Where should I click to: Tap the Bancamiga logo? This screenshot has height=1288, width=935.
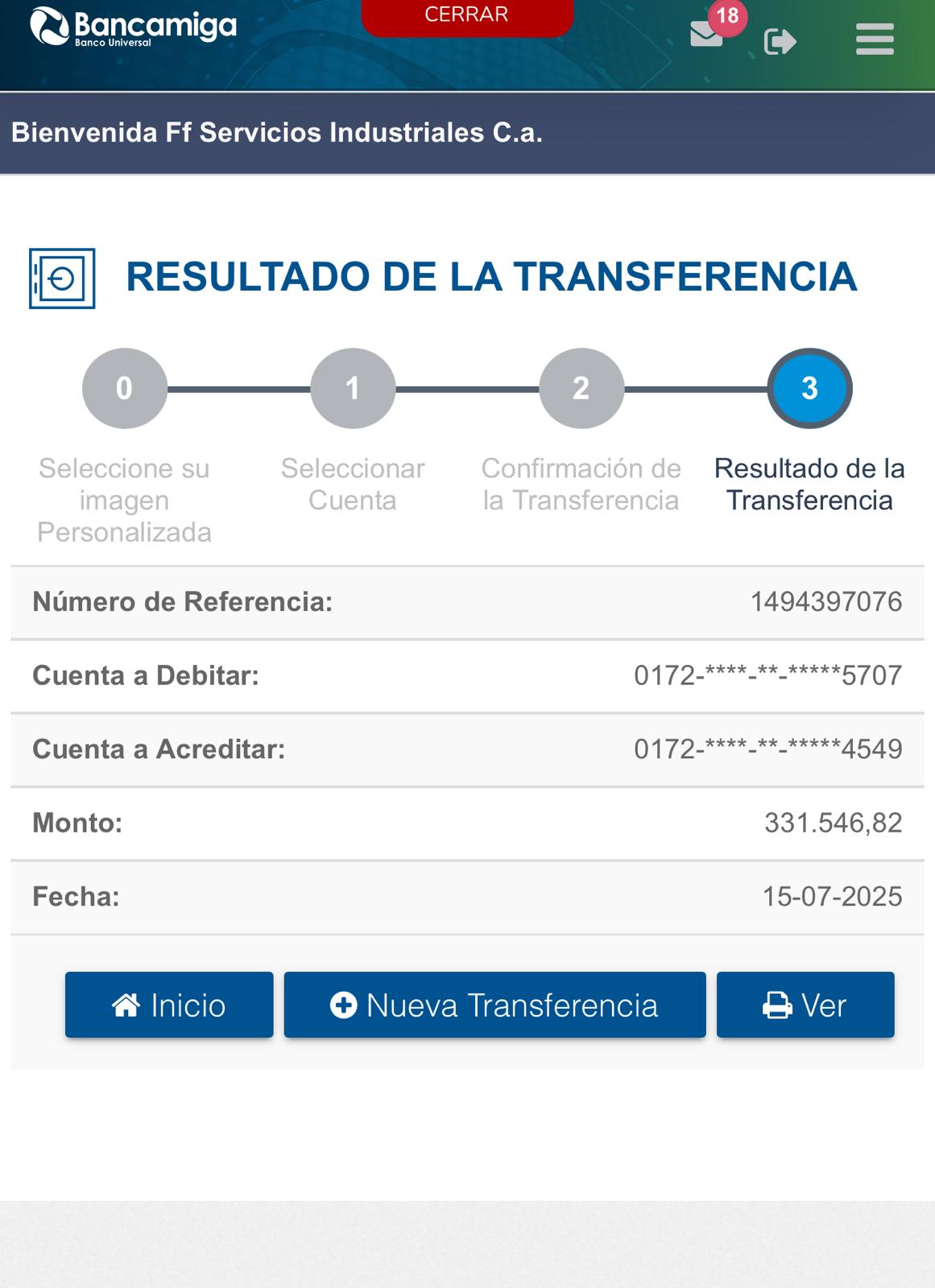pyautogui.click(x=133, y=26)
